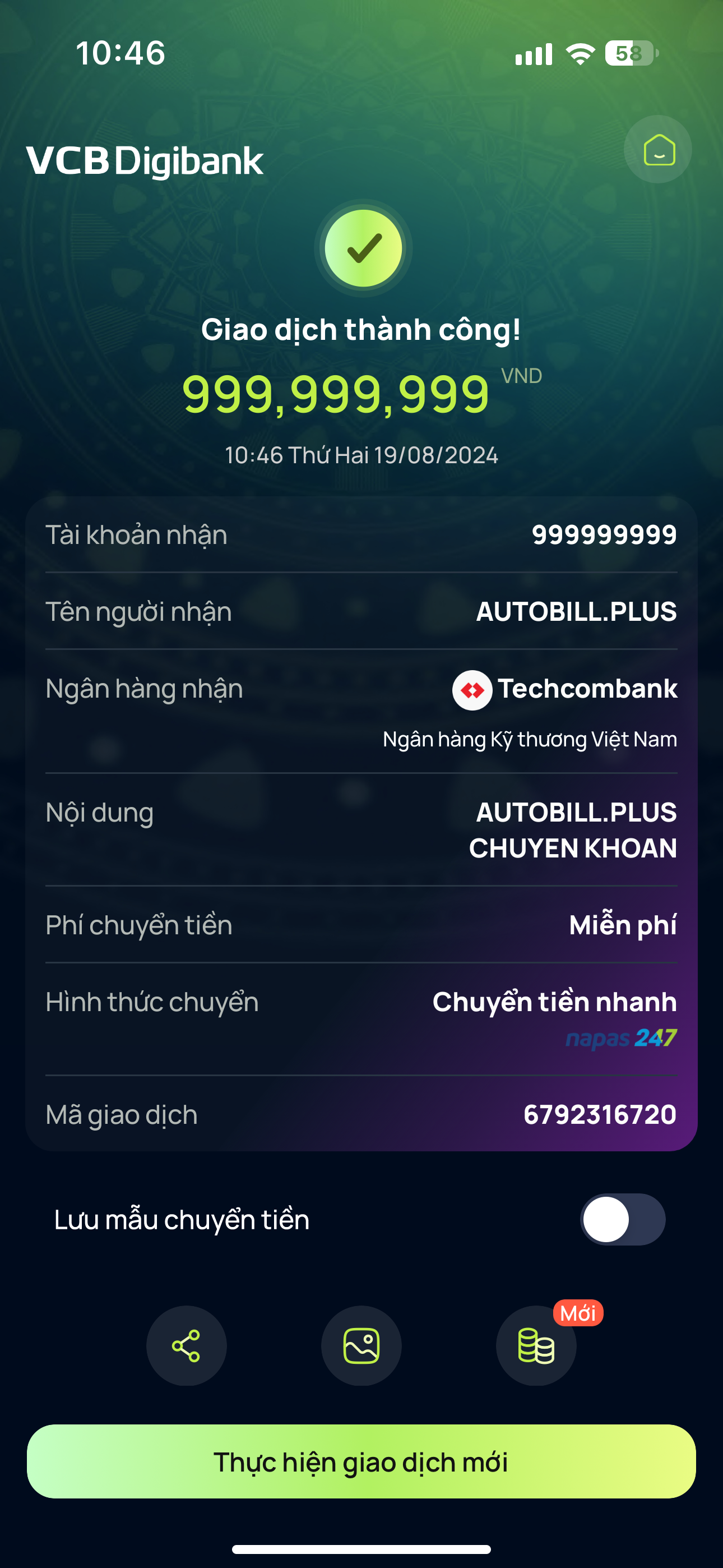Share the transaction receipt
723x1568 pixels.
click(x=186, y=1346)
